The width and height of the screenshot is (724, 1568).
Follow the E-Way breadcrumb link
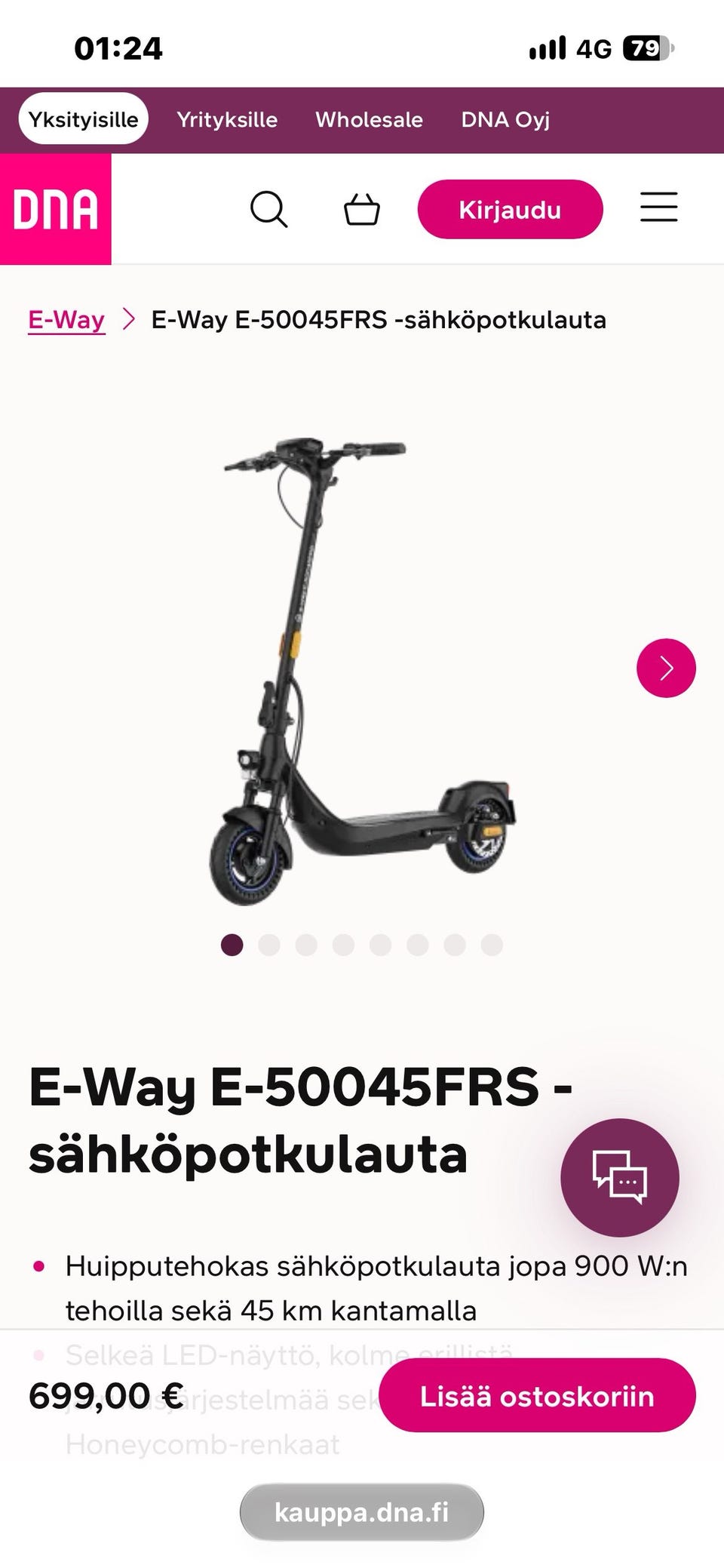(66, 320)
